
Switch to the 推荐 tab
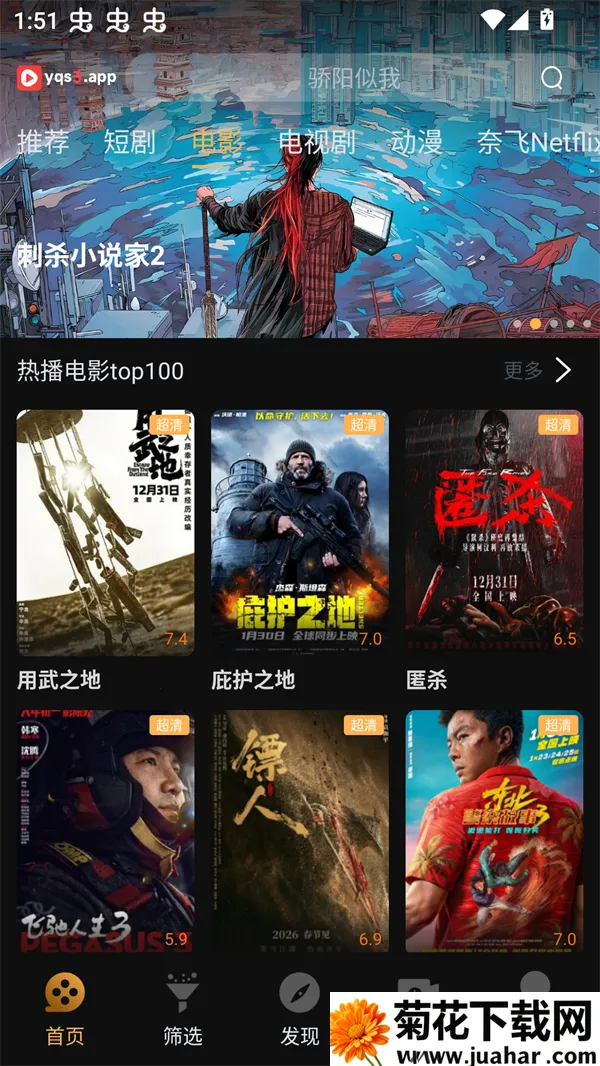click(x=44, y=142)
